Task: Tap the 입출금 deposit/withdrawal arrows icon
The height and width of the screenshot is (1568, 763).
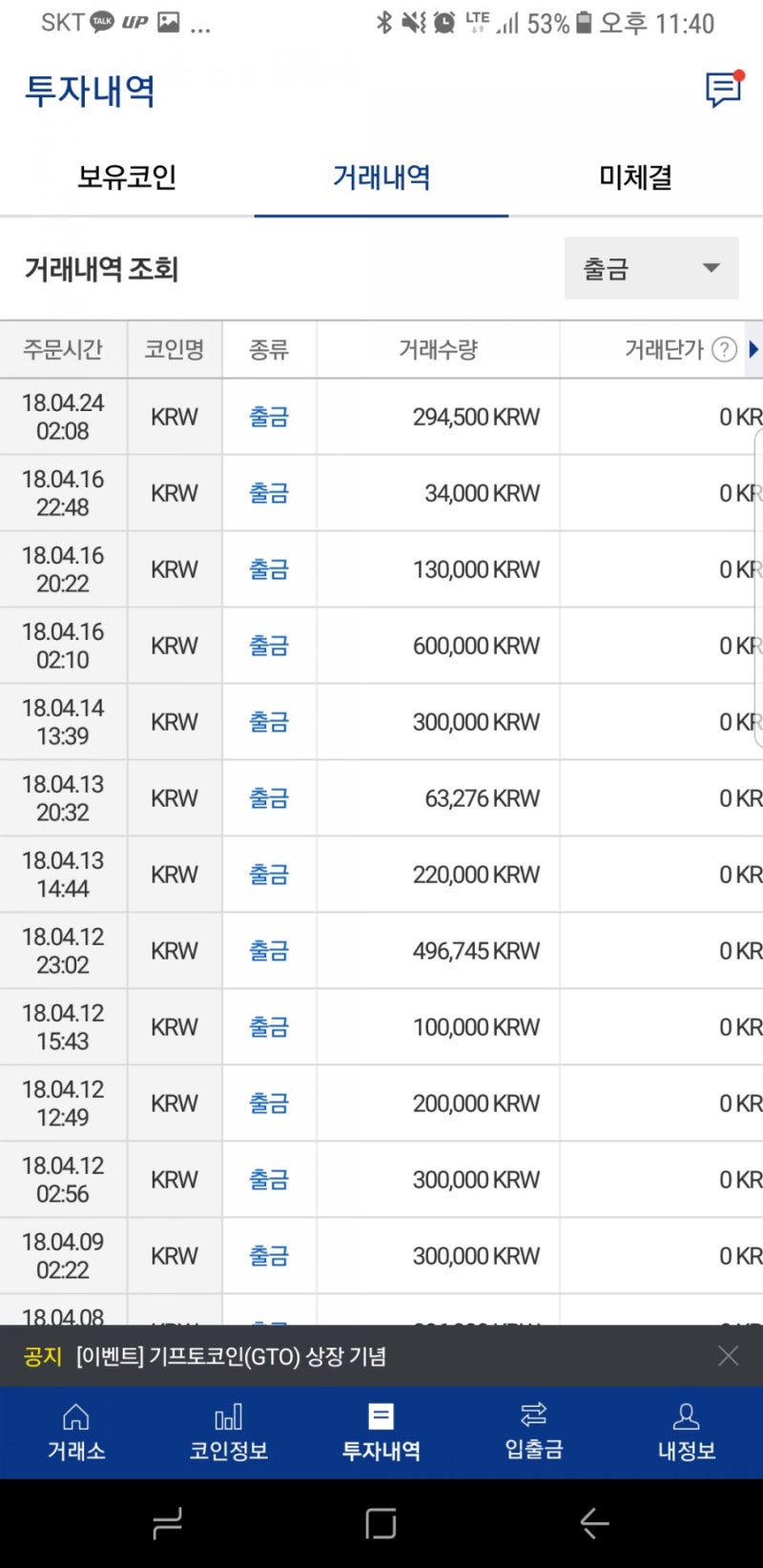Action: coord(533,1431)
